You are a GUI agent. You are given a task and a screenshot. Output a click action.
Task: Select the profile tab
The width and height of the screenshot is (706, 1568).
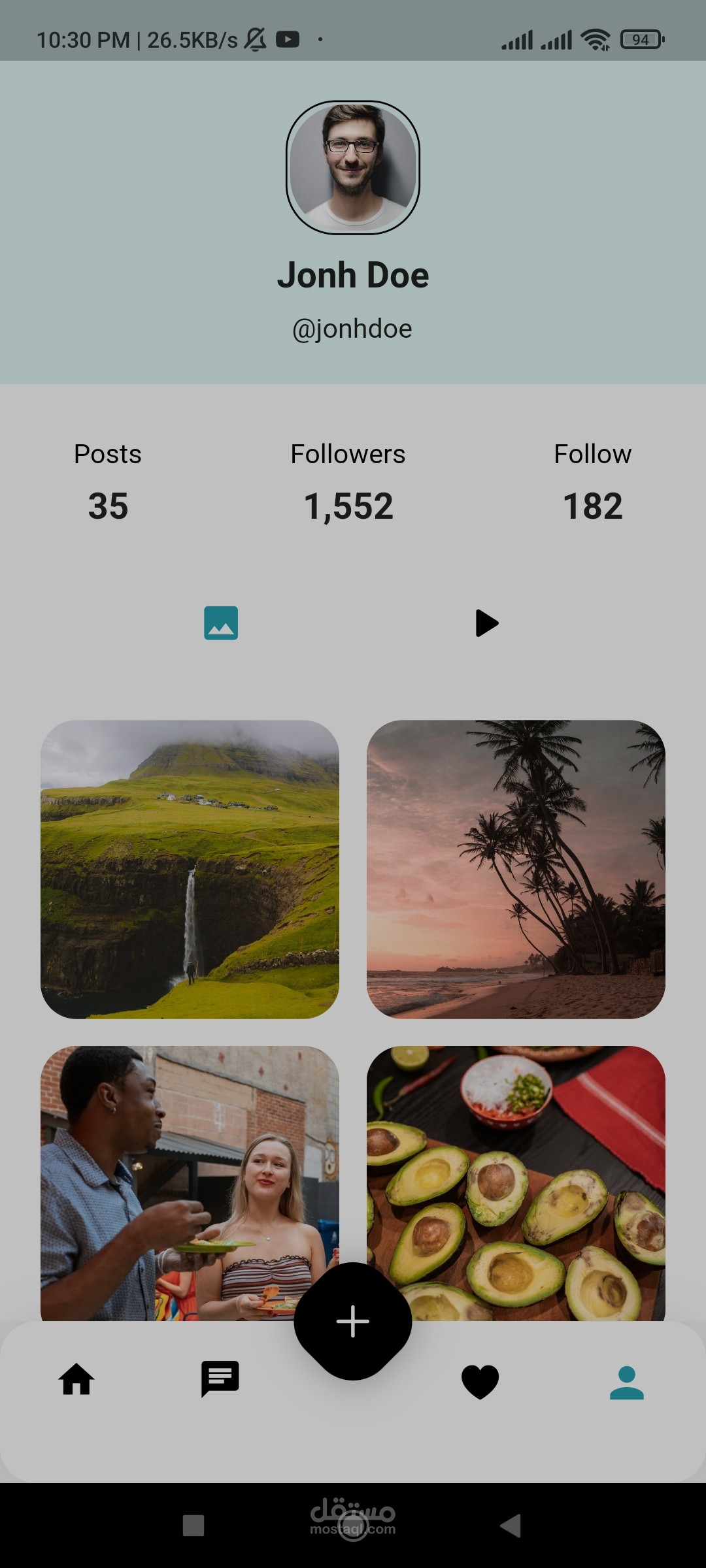coord(626,1381)
